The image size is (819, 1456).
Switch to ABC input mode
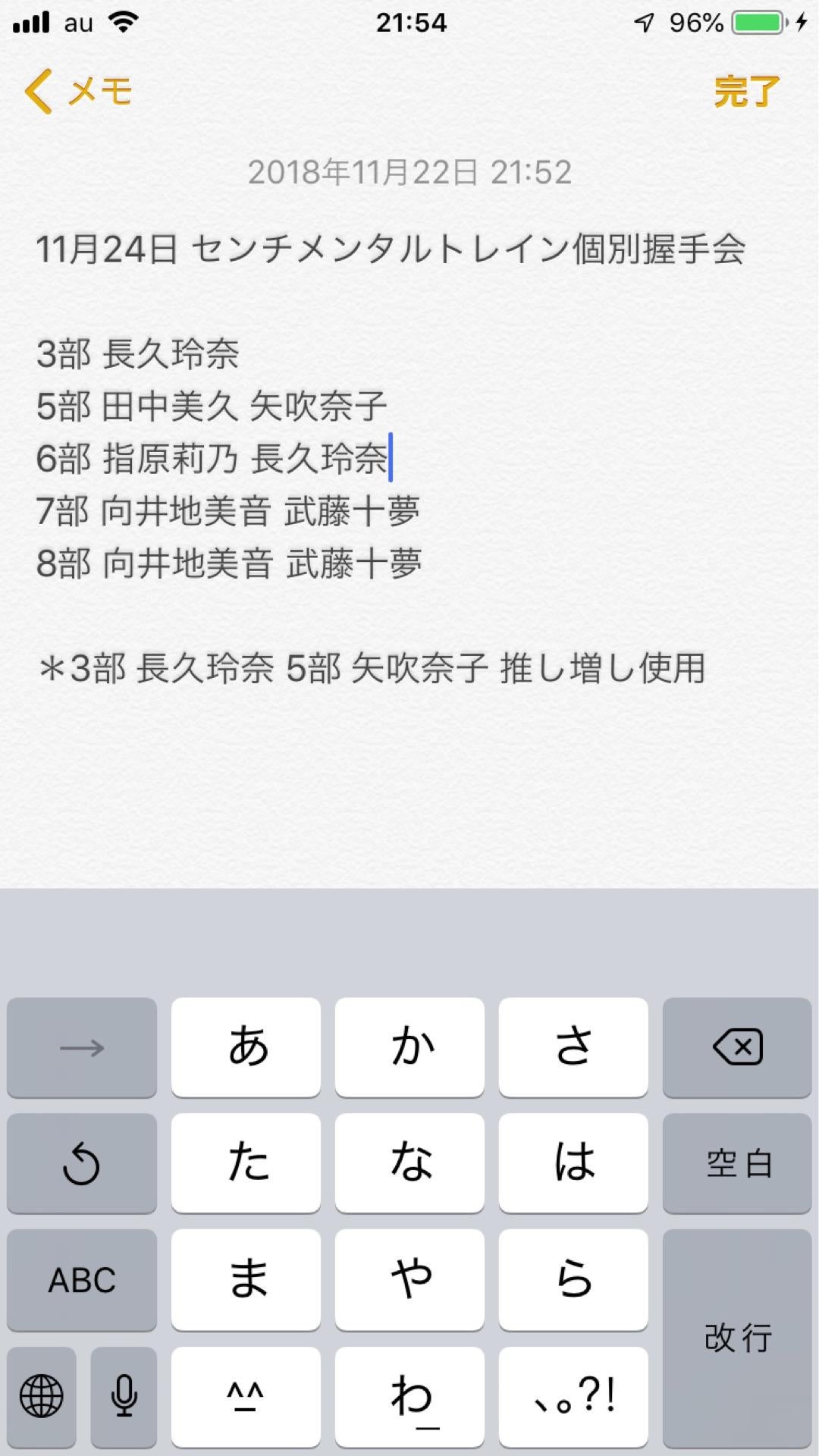click(81, 1280)
